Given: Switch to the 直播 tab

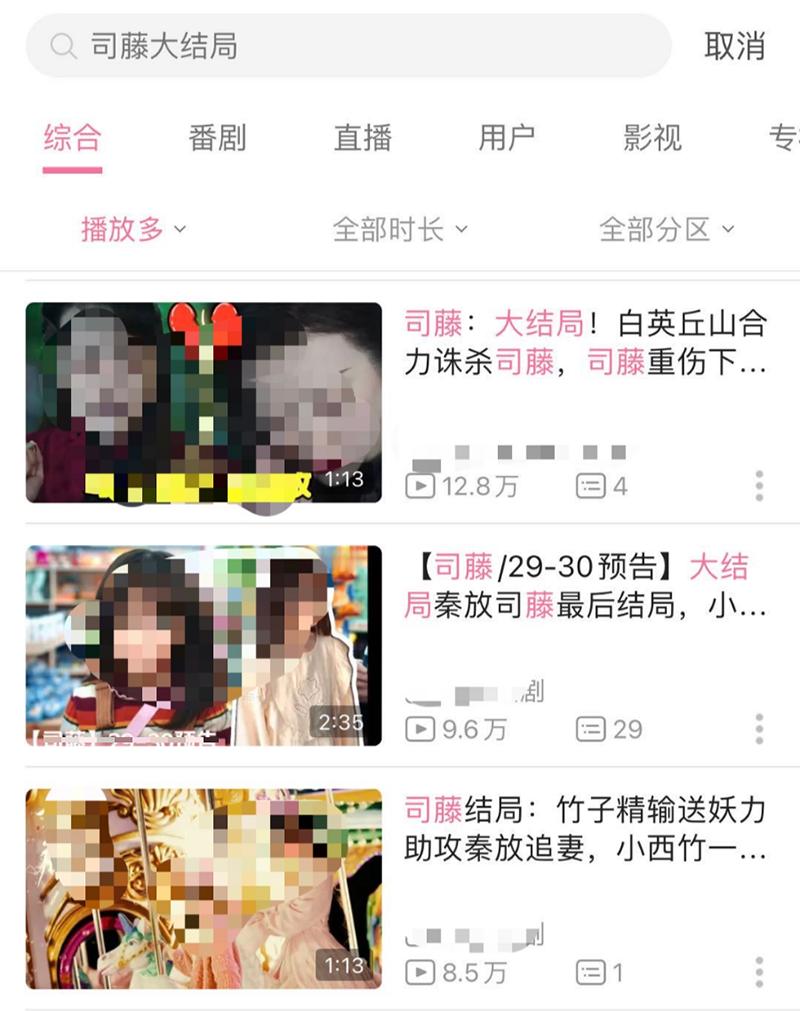Looking at the screenshot, I should point(362,138).
